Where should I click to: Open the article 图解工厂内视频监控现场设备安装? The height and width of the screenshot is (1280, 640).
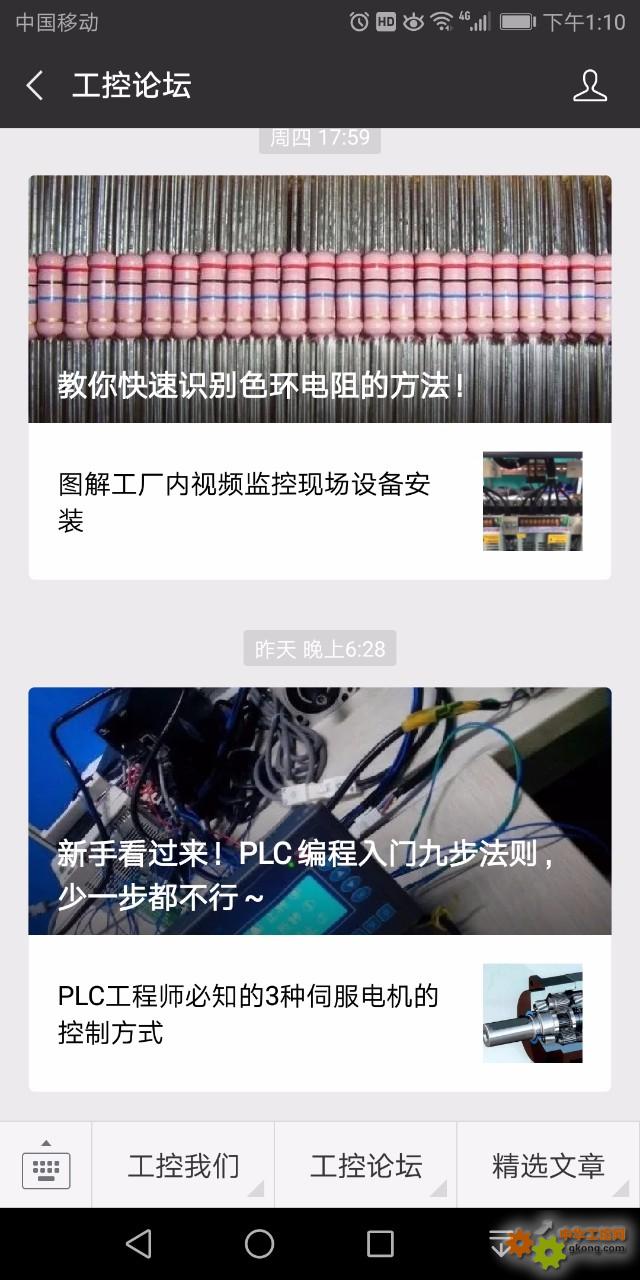pyautogui.click(x=320, y=501)
